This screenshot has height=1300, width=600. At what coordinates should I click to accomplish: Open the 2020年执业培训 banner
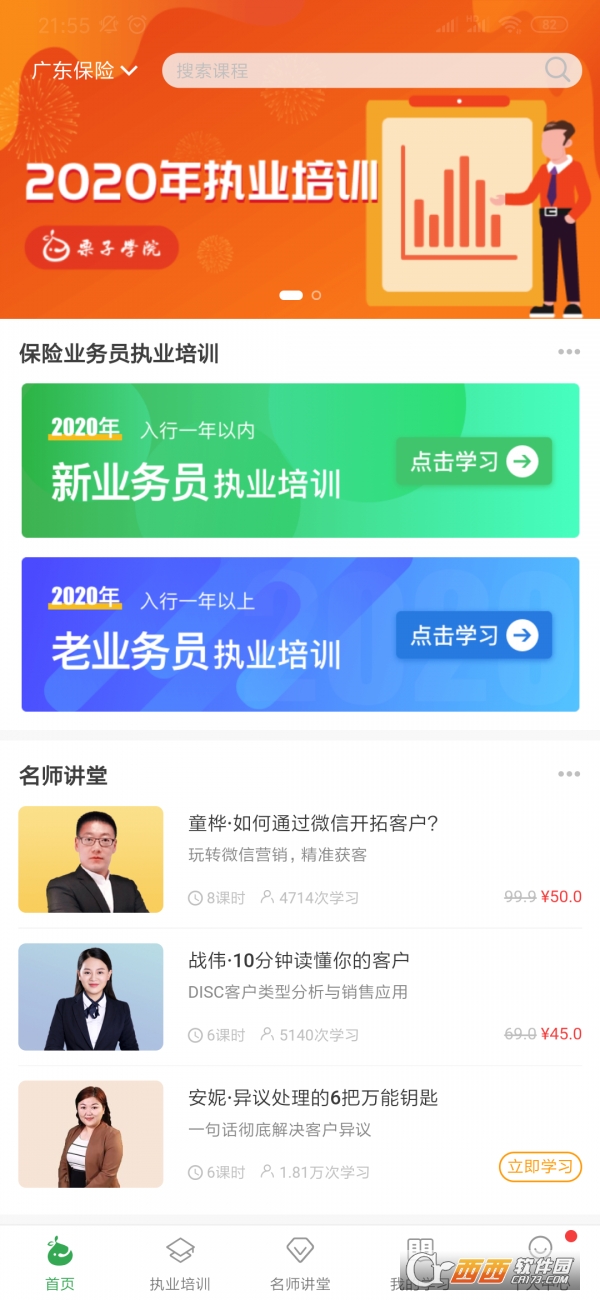click(x=200, y=185)
